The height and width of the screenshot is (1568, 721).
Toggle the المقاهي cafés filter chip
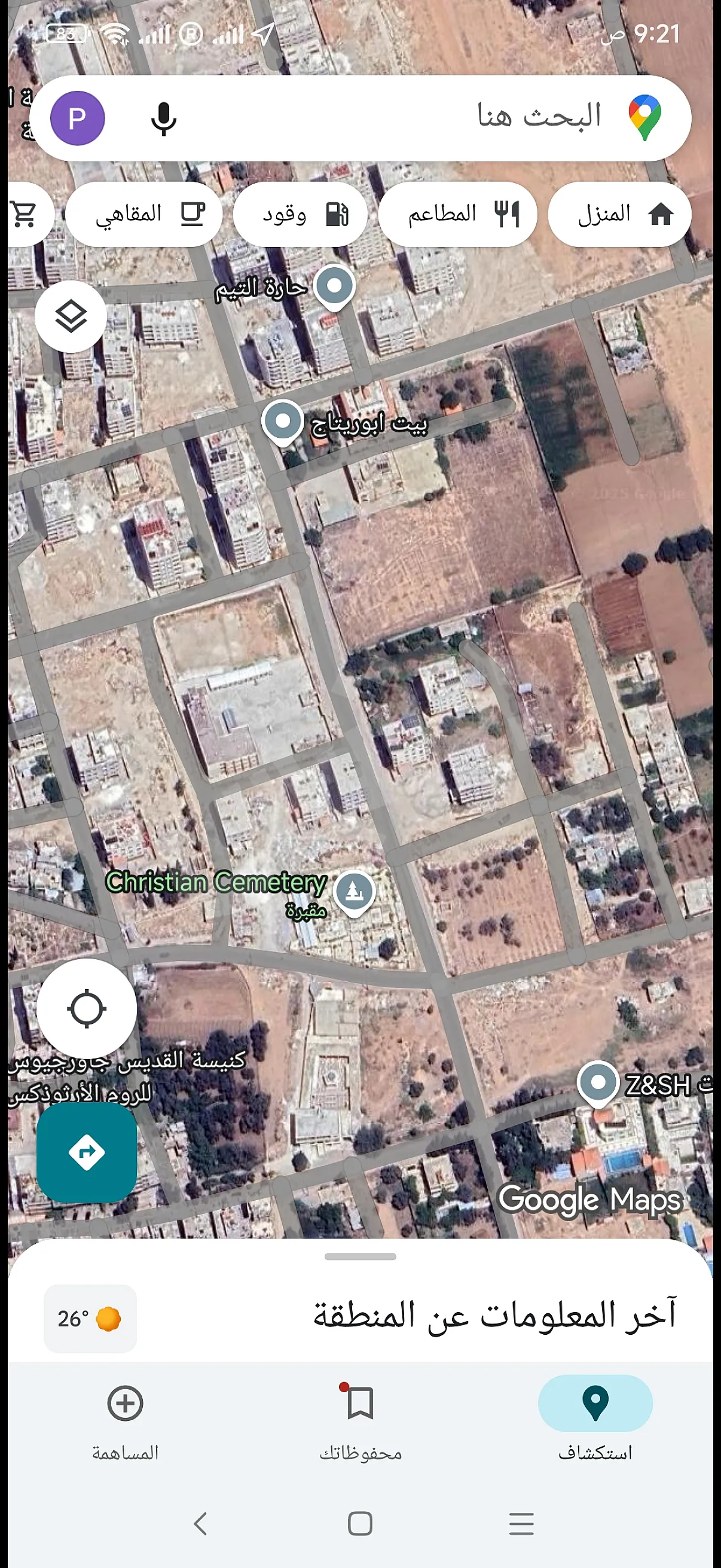[x=143, y=214]
